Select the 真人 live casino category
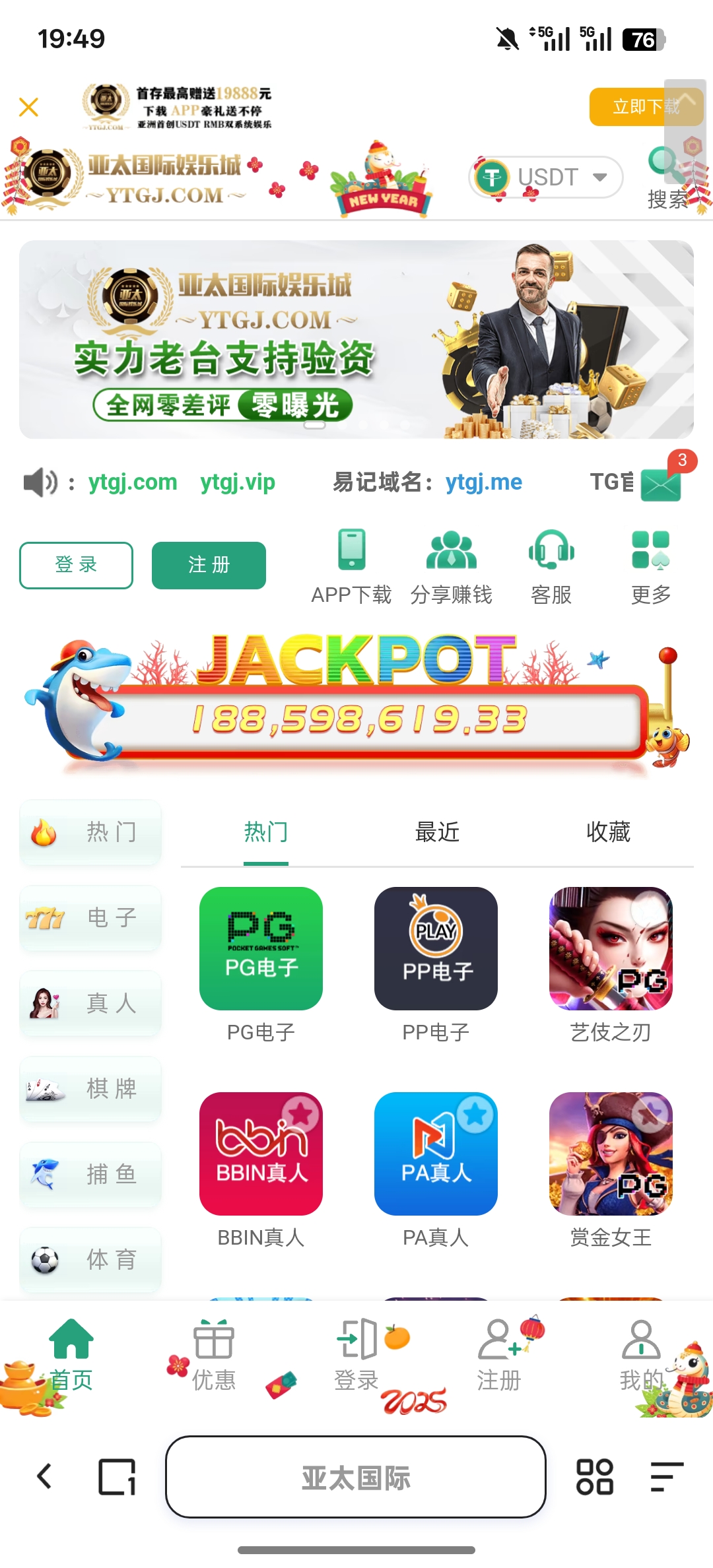713x1568 pixels. point(90,1003)
